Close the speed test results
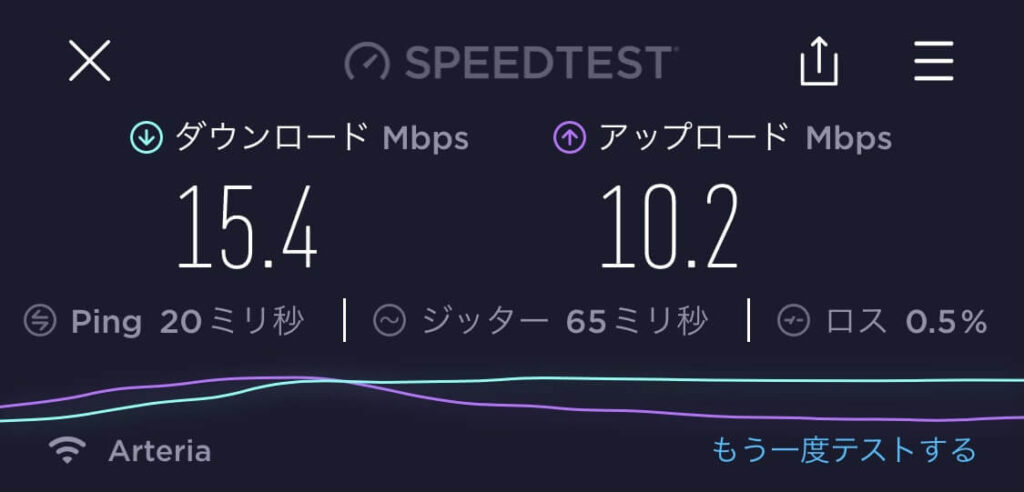This screenshot has width=1024, height=492. point(89,63)
